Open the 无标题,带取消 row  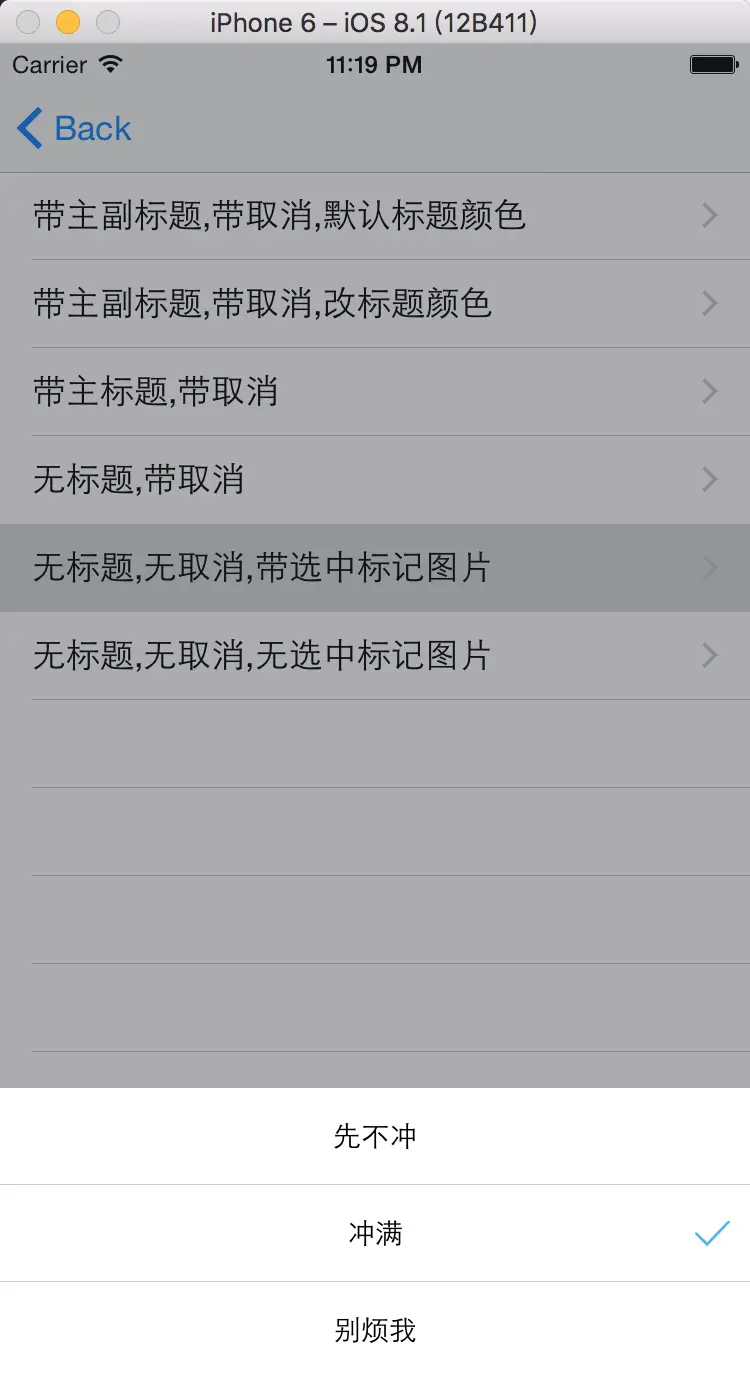tap(375, 480)
